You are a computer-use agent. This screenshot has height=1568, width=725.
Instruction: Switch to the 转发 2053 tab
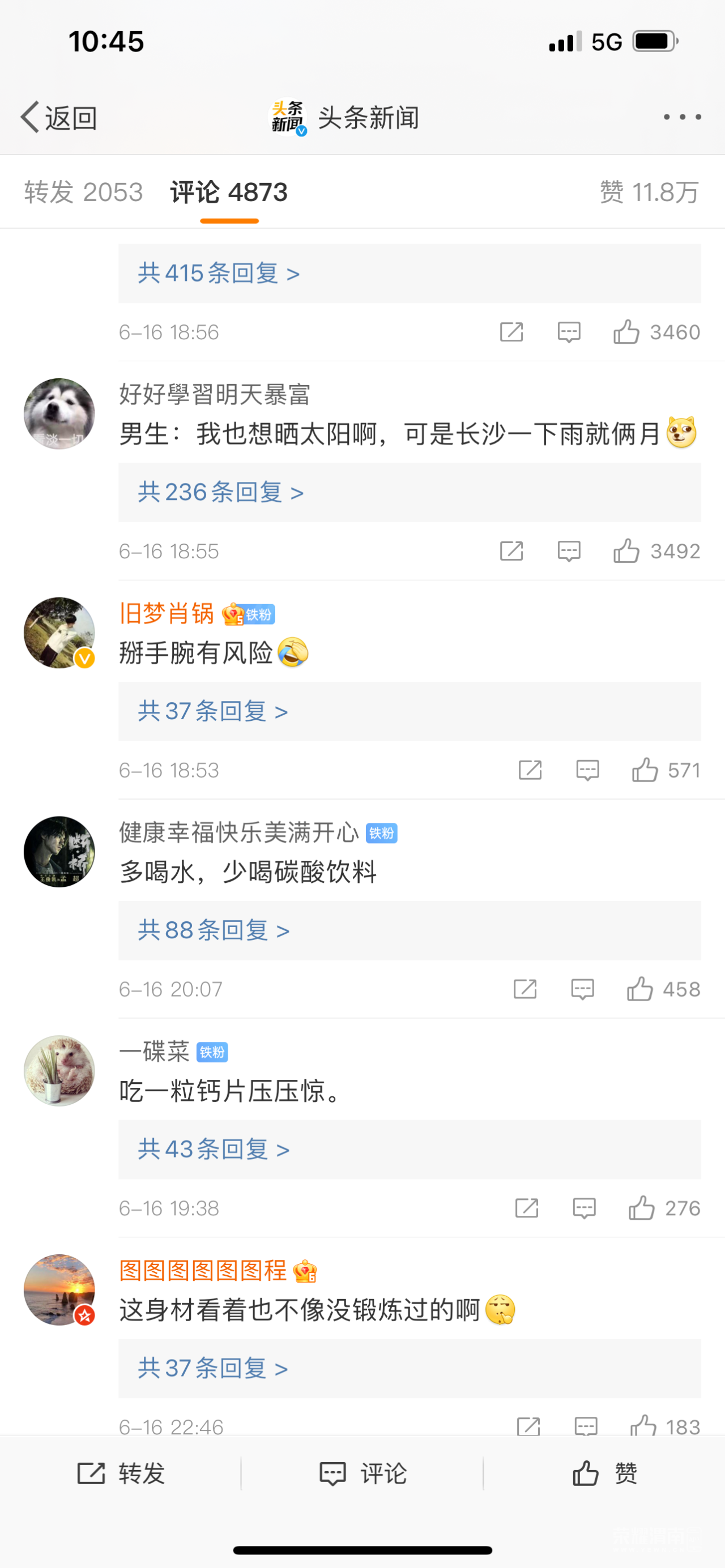click(x=83, y=193)
